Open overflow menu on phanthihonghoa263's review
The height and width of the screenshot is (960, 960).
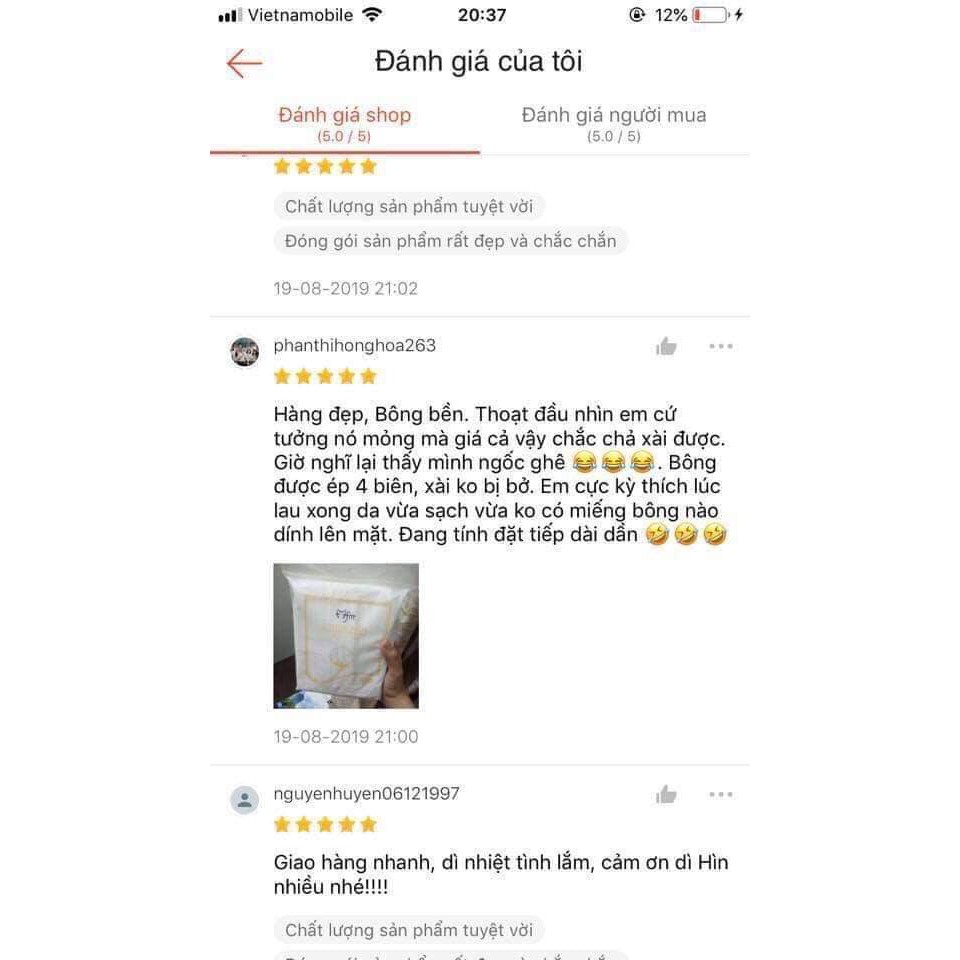coord(721,346)
